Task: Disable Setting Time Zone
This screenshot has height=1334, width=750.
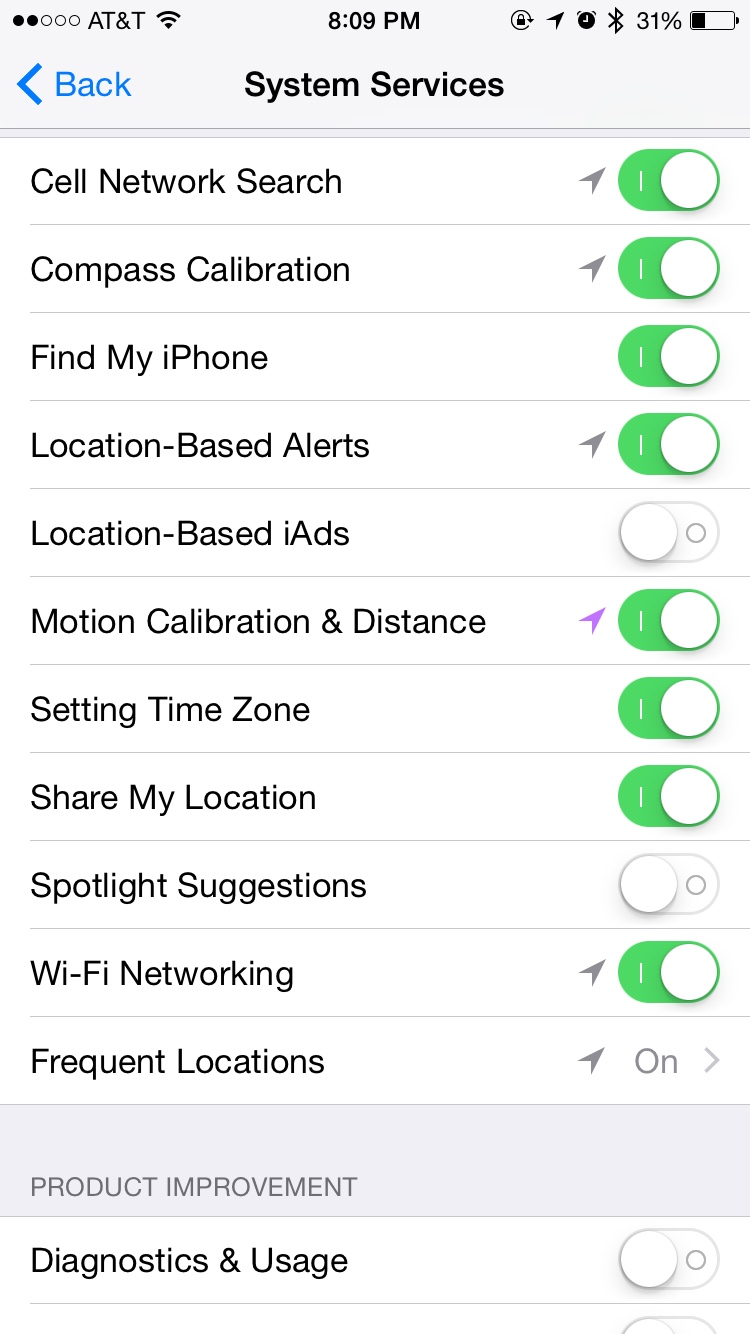Action: click(668, 709)
